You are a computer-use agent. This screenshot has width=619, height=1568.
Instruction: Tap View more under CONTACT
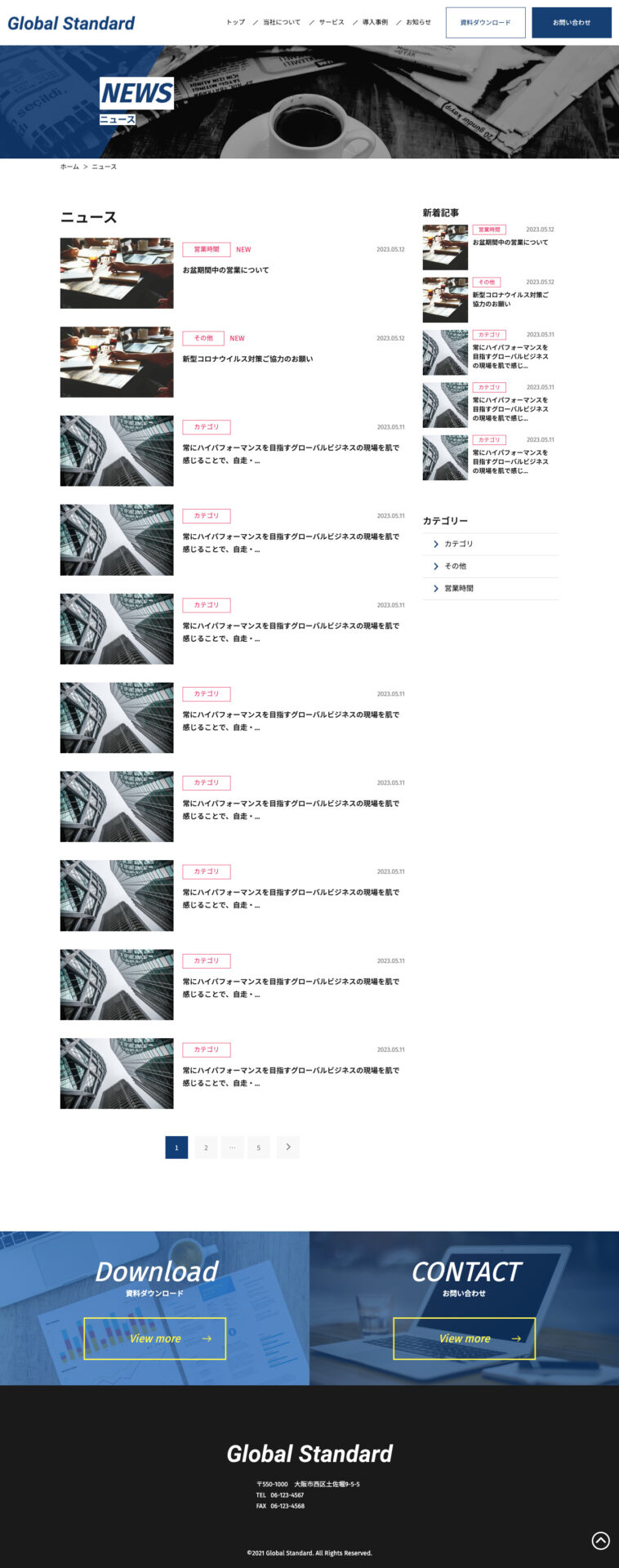click(464, 1339)
